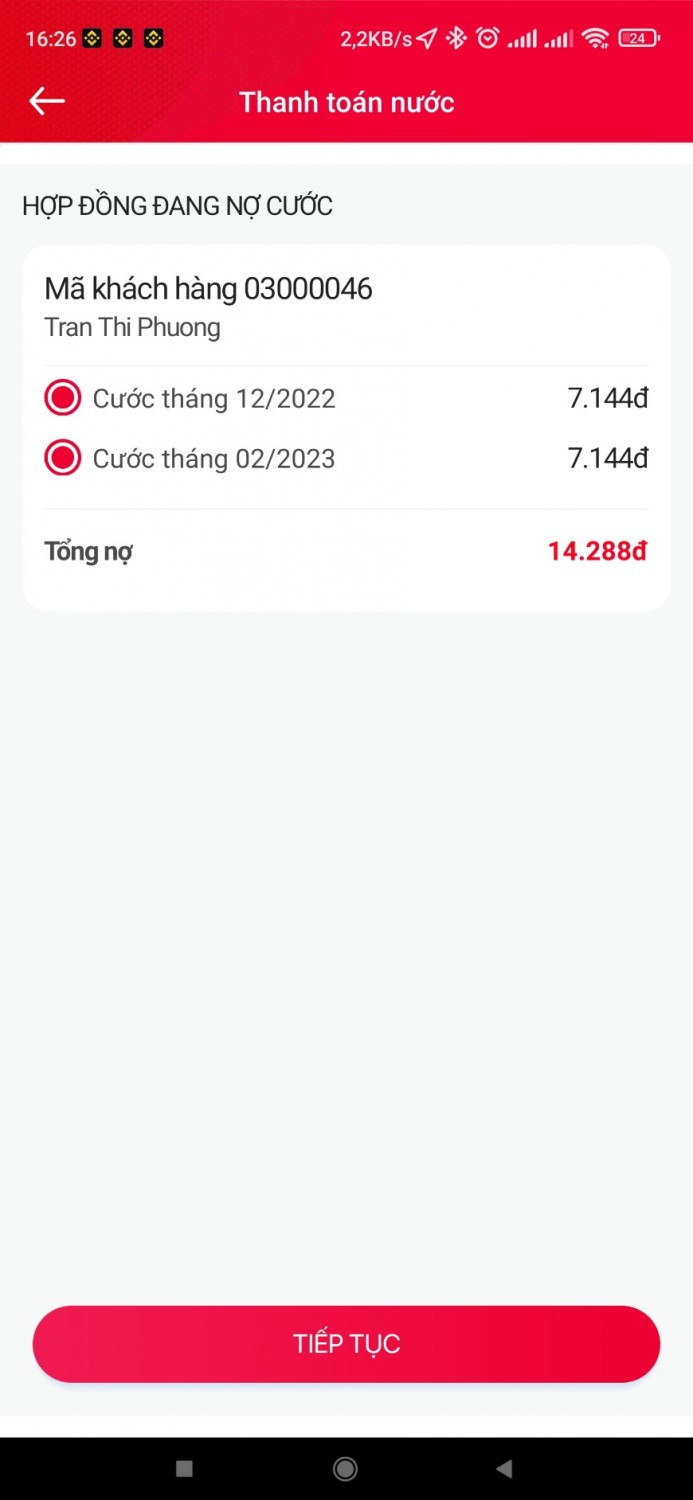Toggle Cước tháng 02/2023 bill selection
693x1500 pixels.
pos(63,459)
